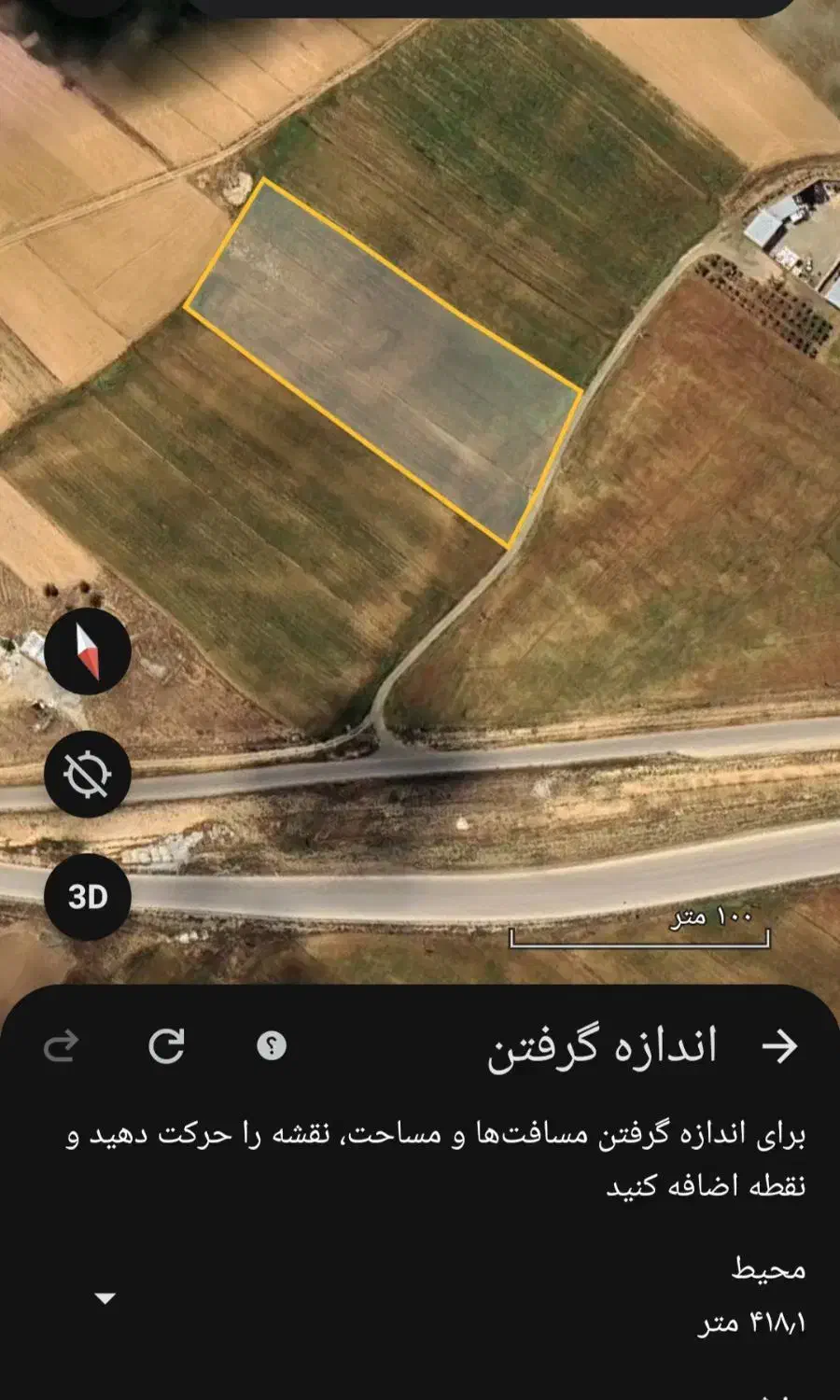Undo the last measurement point
This screenshot has height=1400, width=840.
click(62, 1046)
